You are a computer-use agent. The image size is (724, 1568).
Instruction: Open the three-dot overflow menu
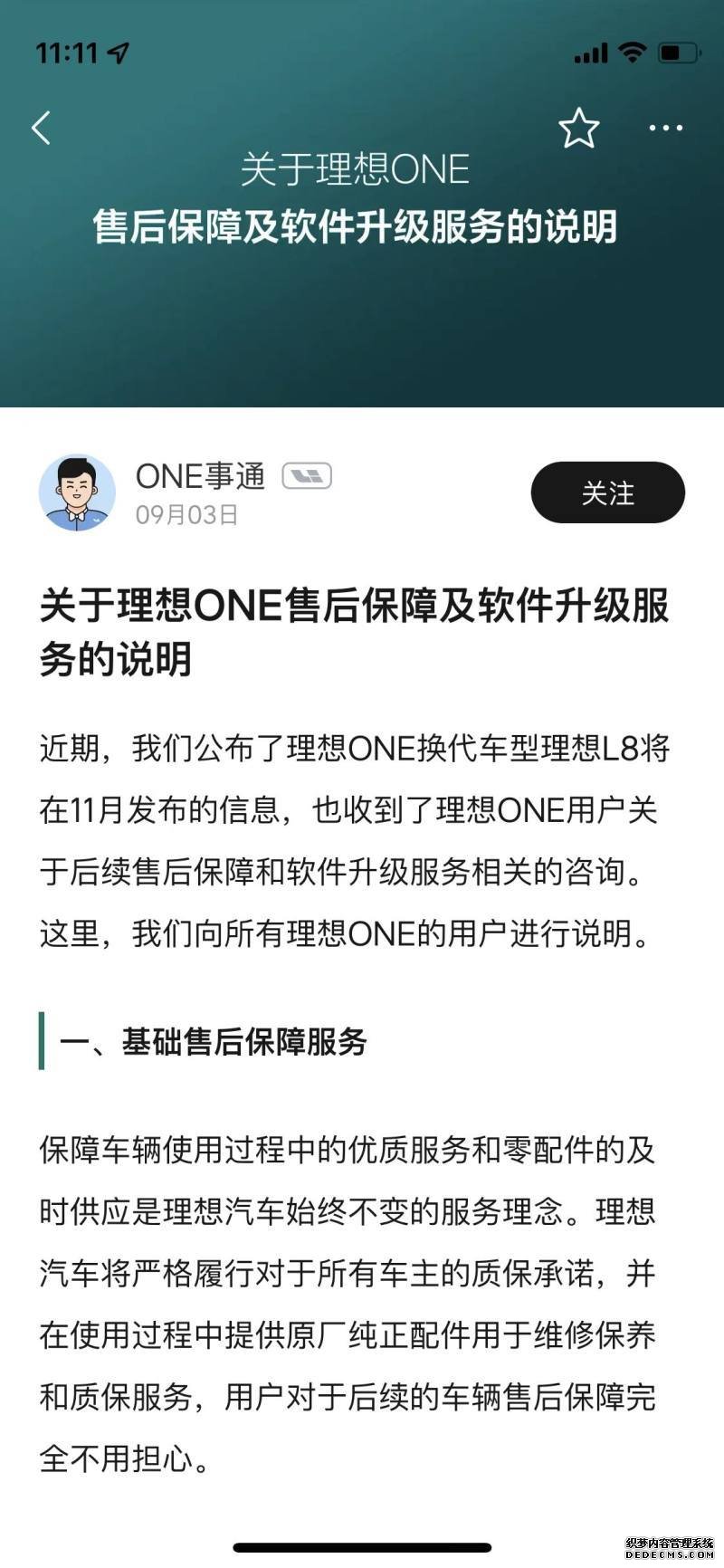pos(665,128)
